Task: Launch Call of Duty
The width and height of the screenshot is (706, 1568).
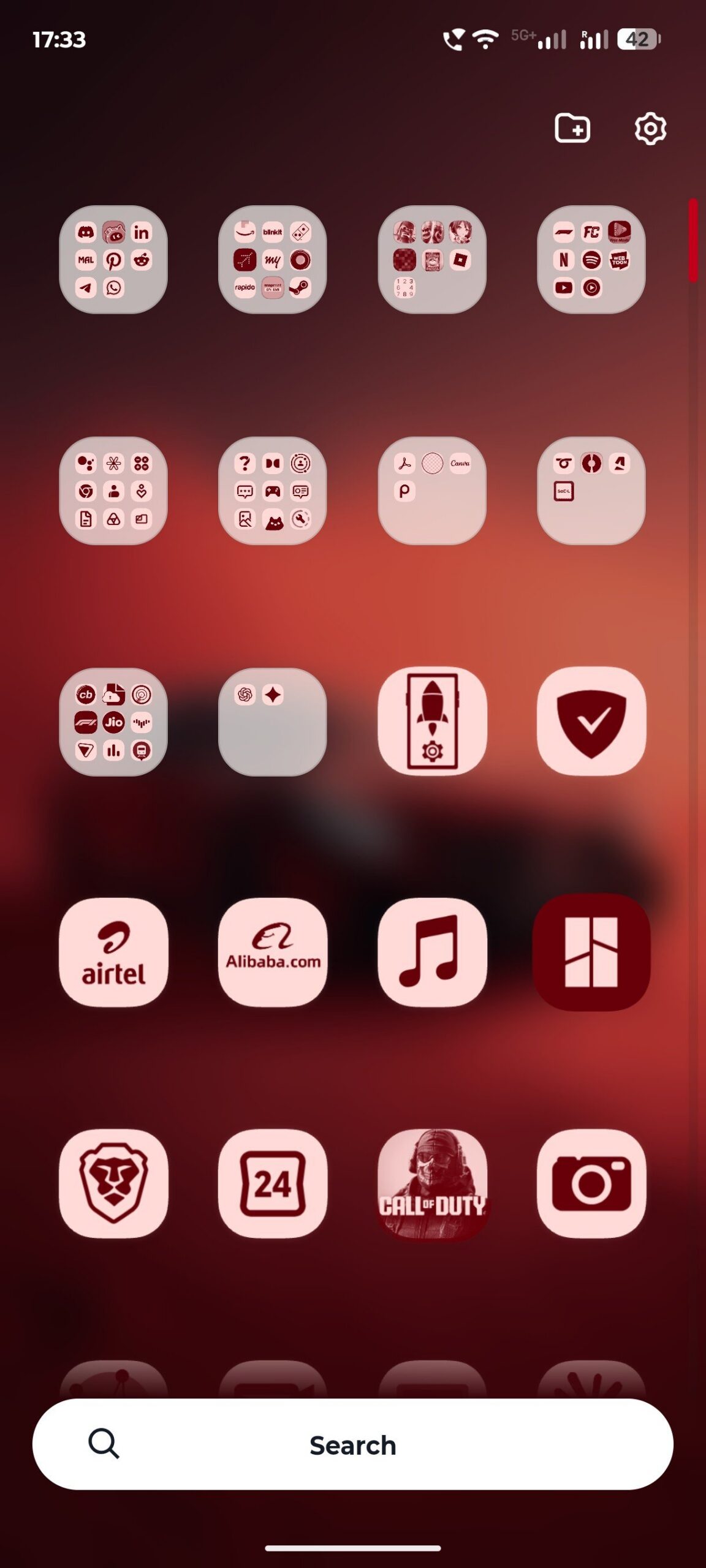Action: point(432,1183)
